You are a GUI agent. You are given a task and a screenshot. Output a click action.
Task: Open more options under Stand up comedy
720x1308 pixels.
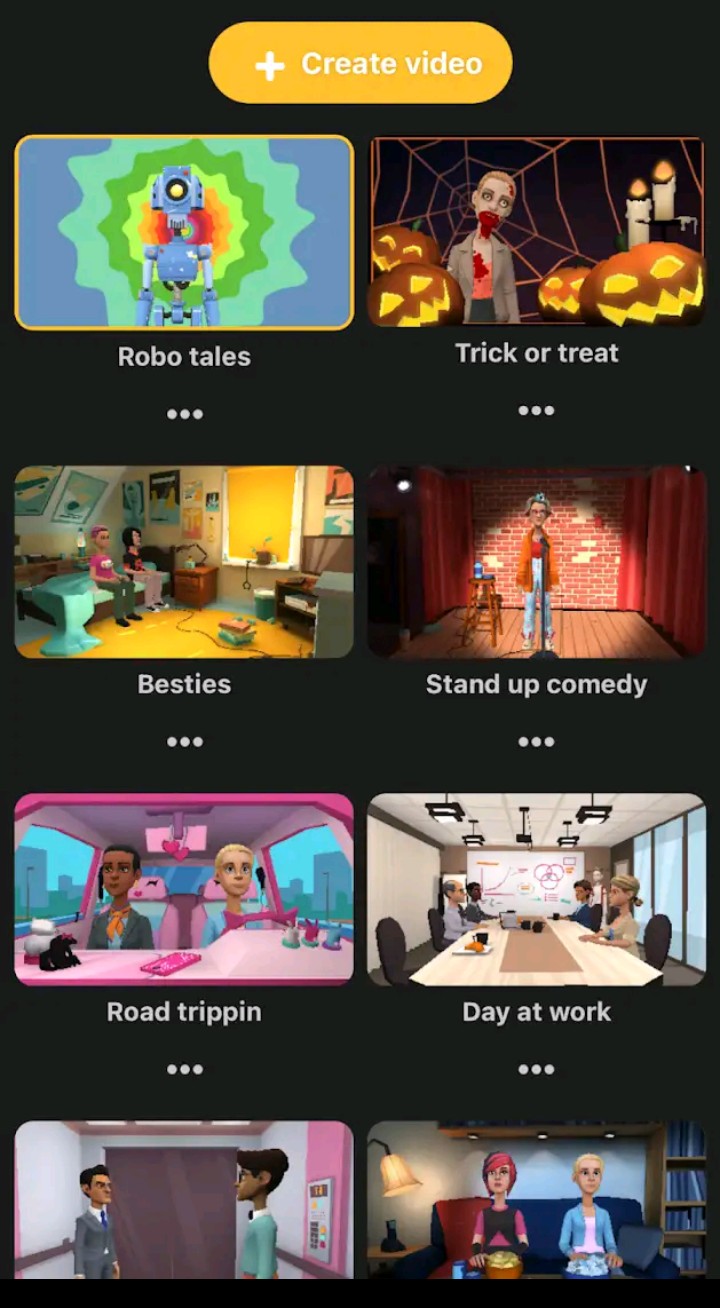click(536, 742)
